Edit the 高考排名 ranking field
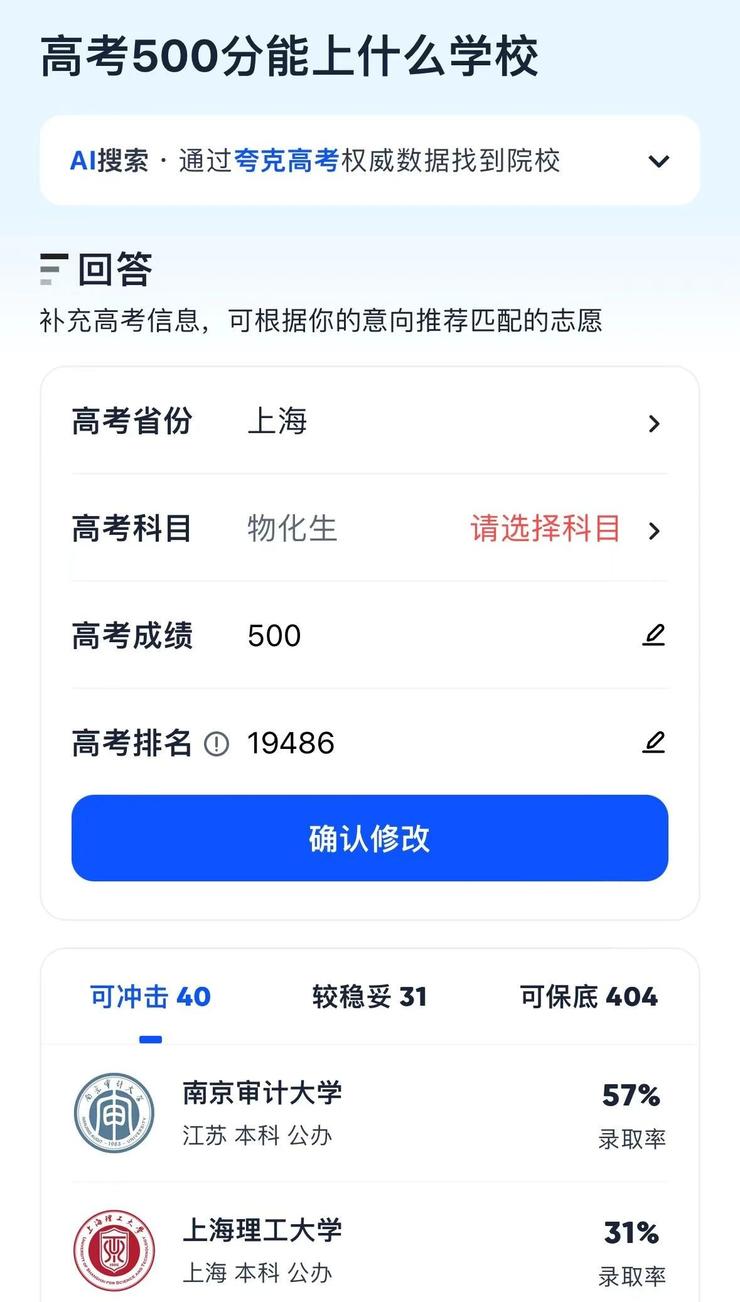The width and height of the screenshot is (740, 1302). (x=653, y=742)
